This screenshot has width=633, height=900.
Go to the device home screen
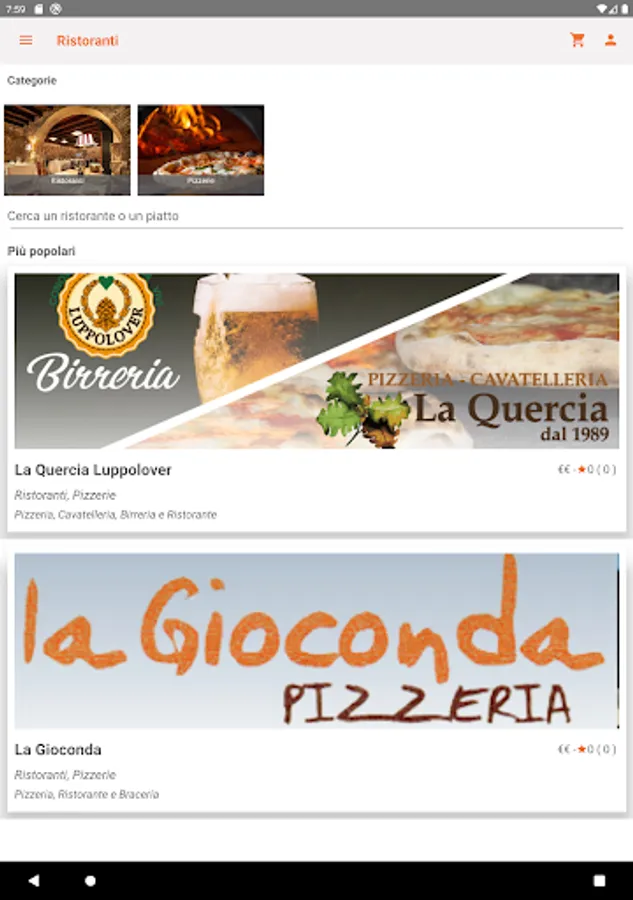(x=91, y=881)
